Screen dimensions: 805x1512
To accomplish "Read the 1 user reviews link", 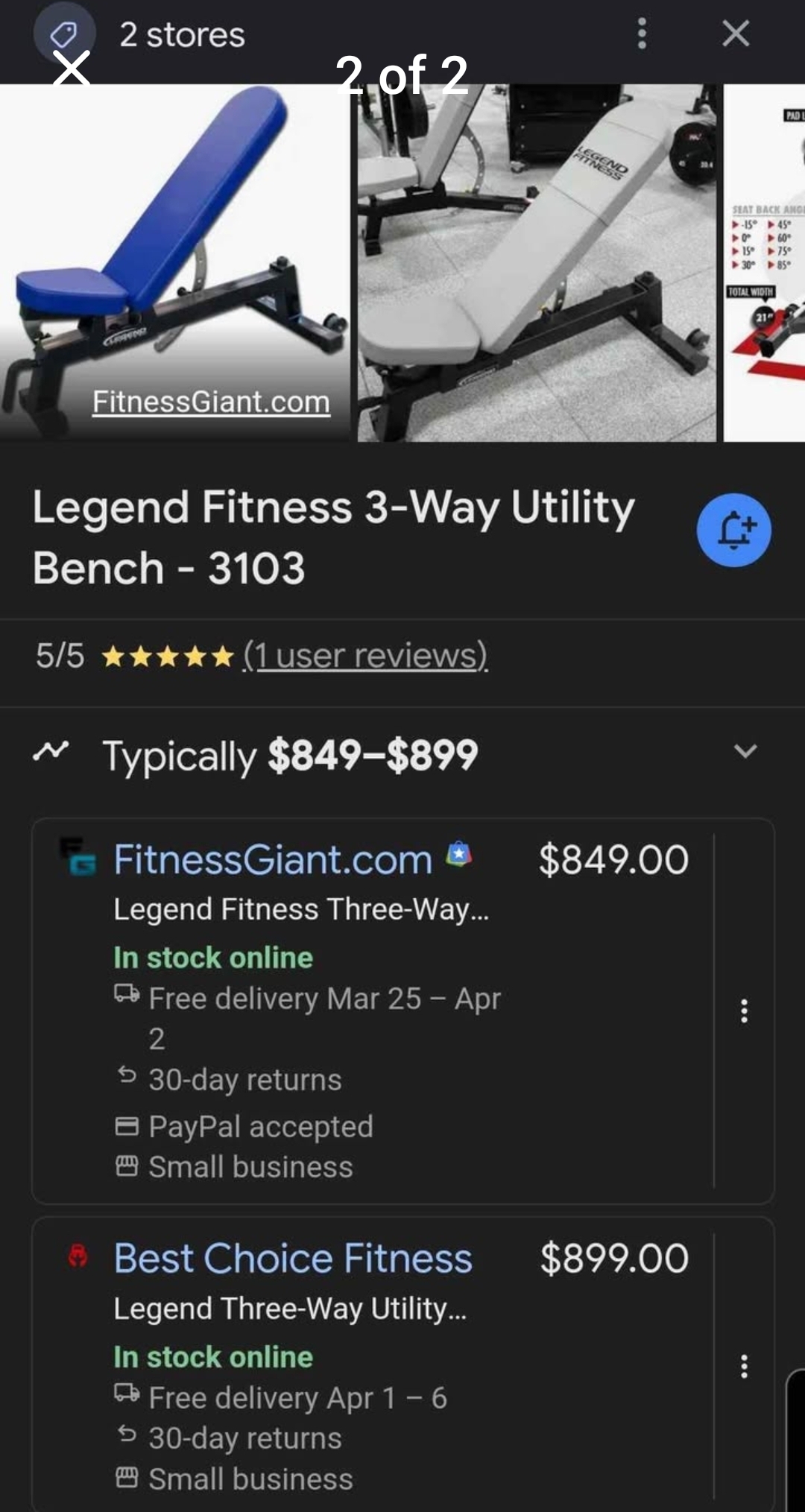I will (x=365, y=656).
